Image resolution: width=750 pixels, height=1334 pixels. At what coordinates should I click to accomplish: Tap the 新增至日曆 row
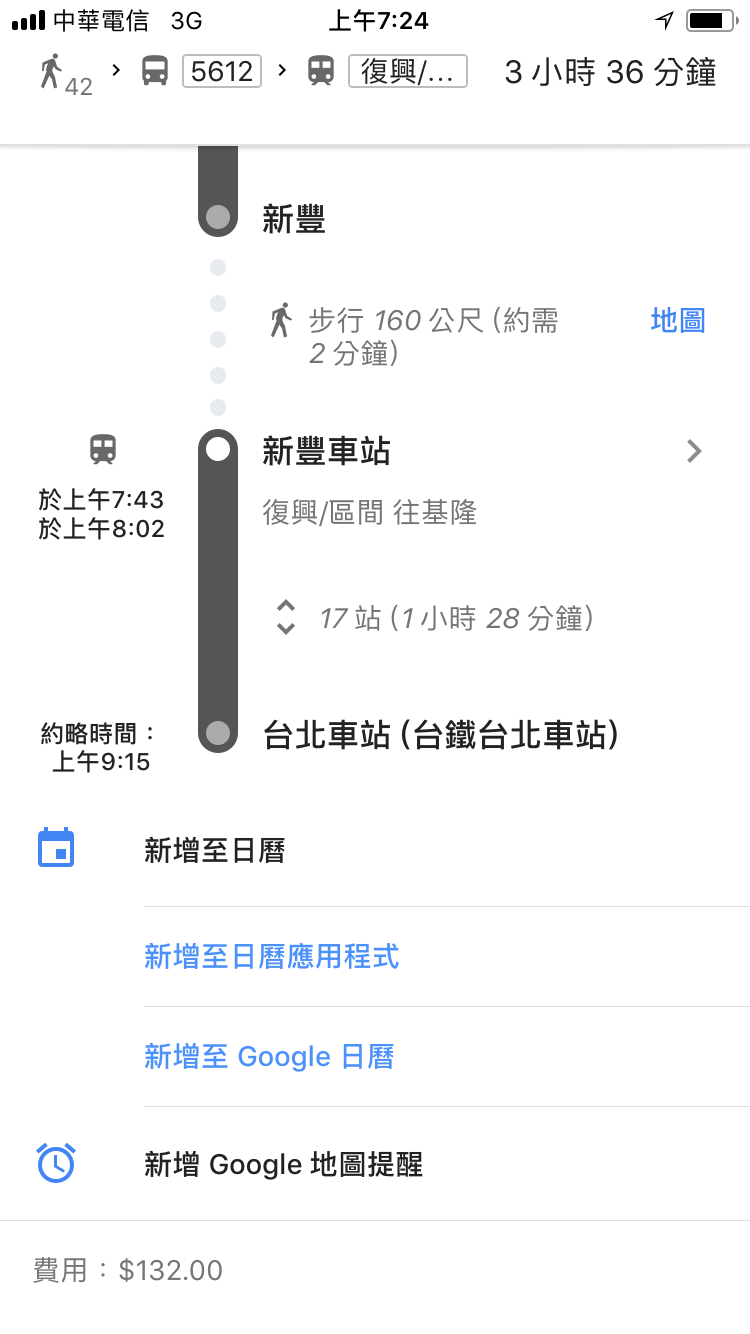coord(375,851)
